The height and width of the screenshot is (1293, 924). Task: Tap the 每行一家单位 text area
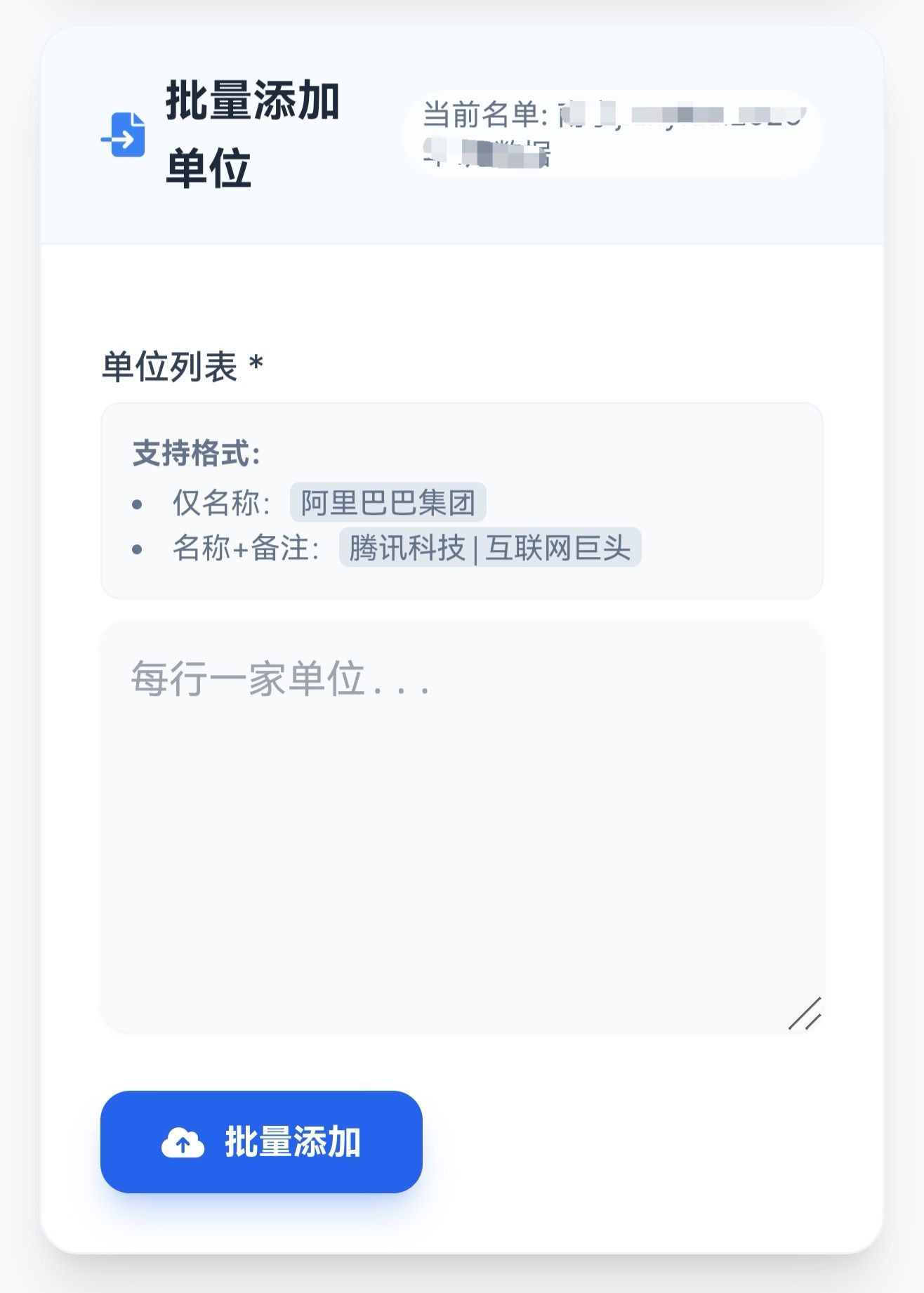point(461,825)
